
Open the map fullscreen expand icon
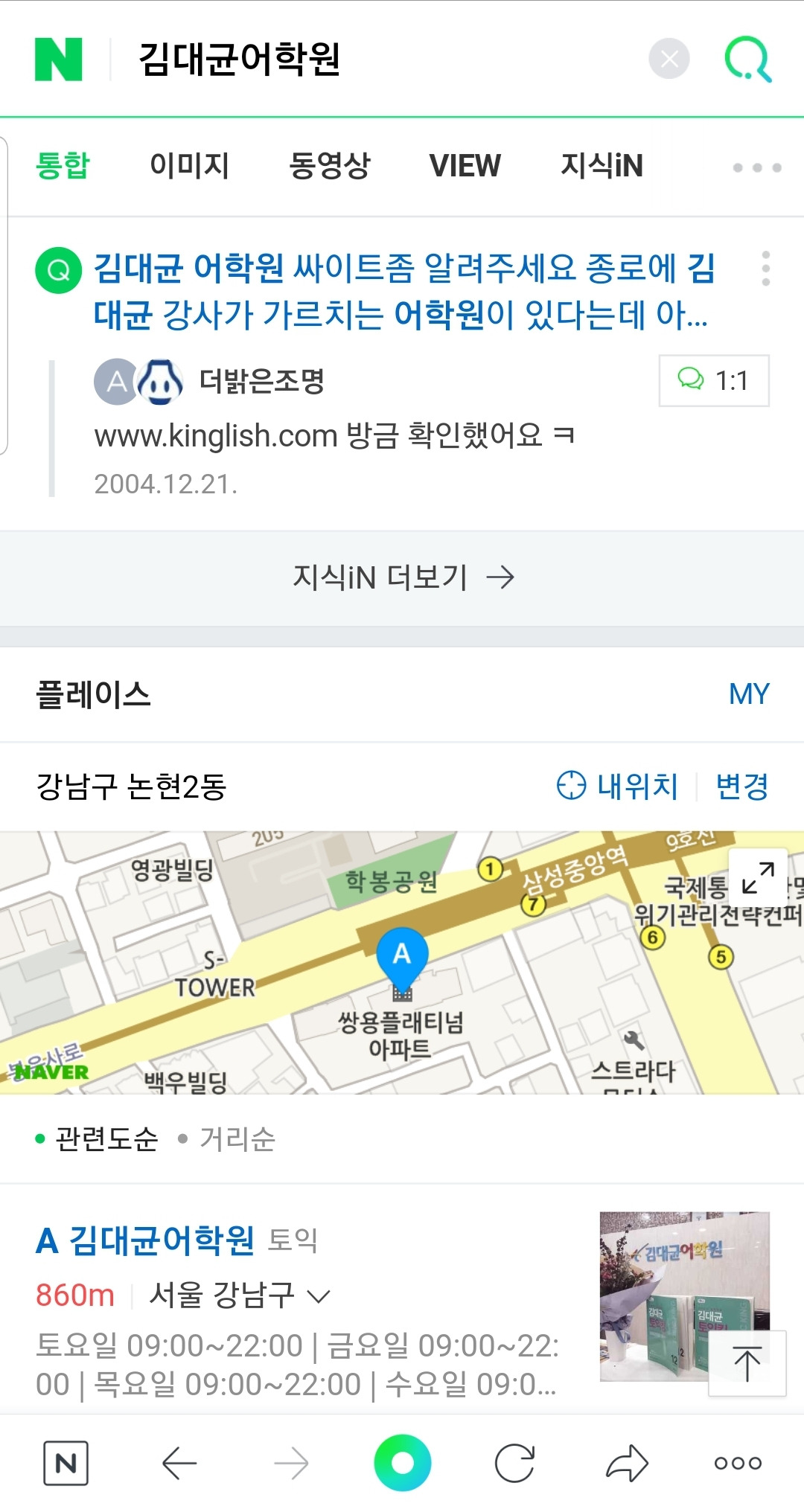pos(758,878)
